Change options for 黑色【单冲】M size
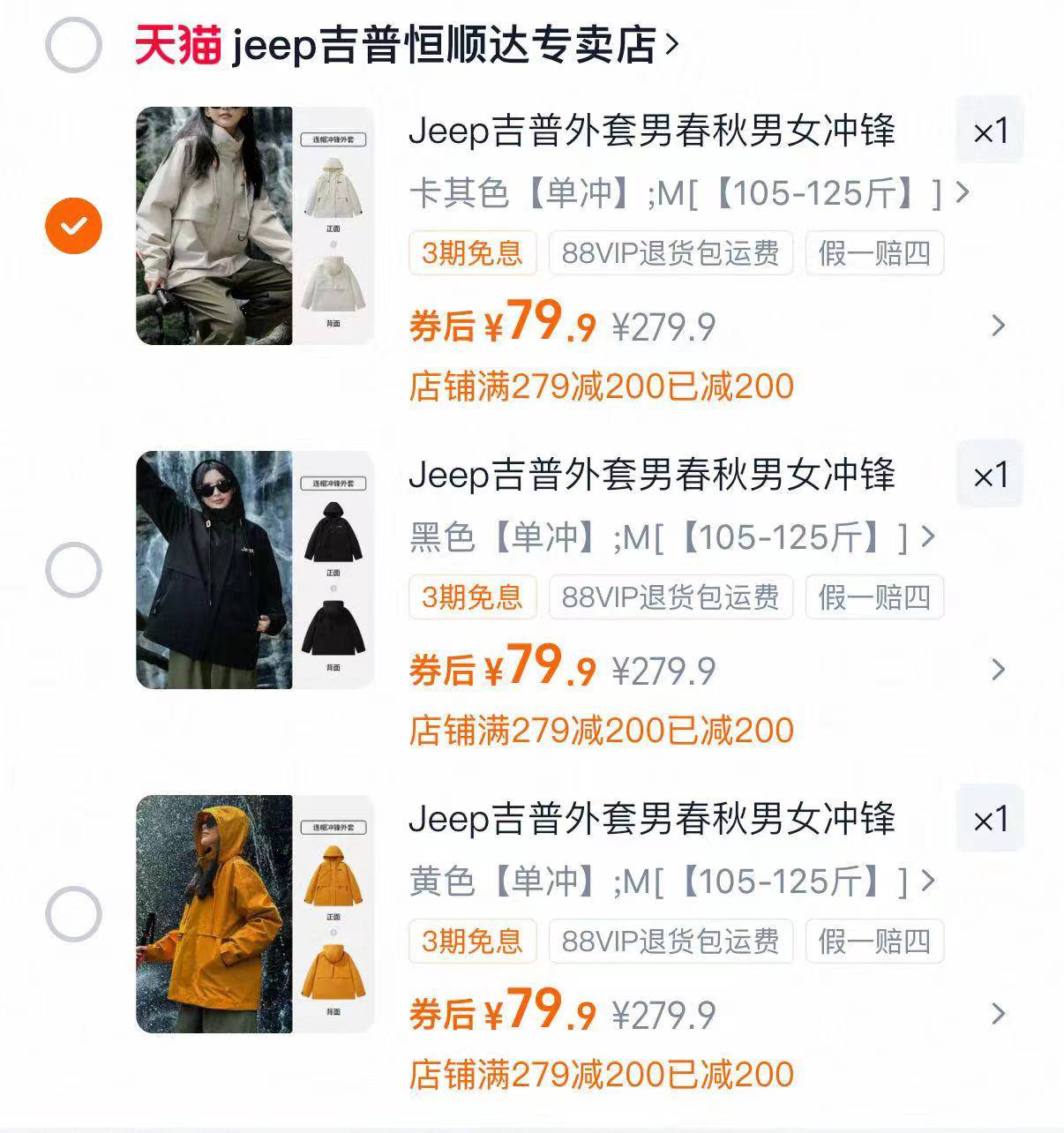This screenshot has width=1064, height=1133. point(671,537)
